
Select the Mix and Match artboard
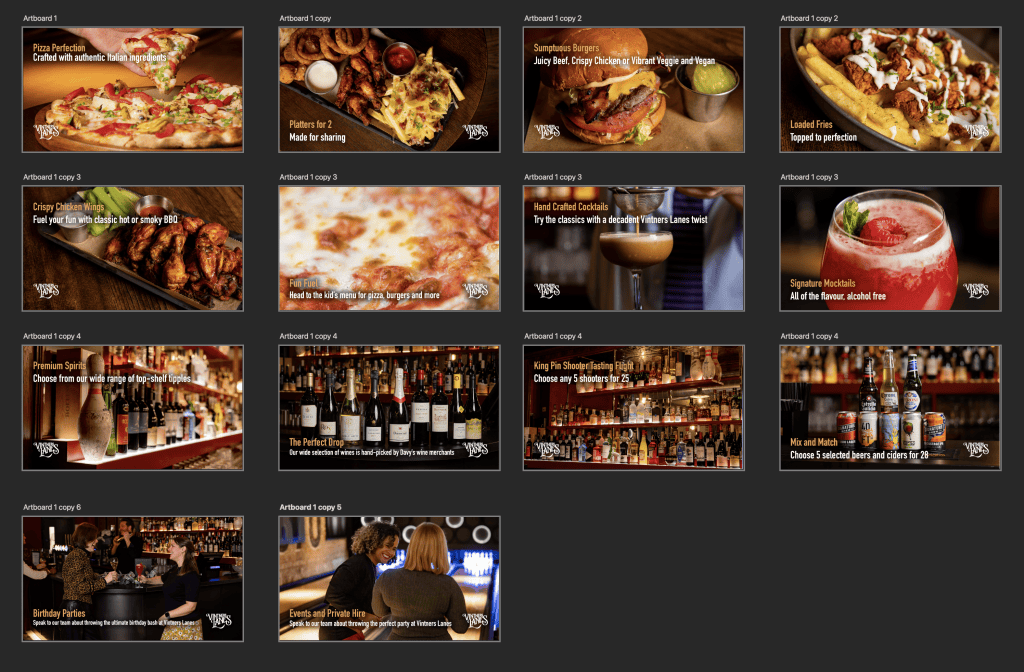(x=890, y=407)
